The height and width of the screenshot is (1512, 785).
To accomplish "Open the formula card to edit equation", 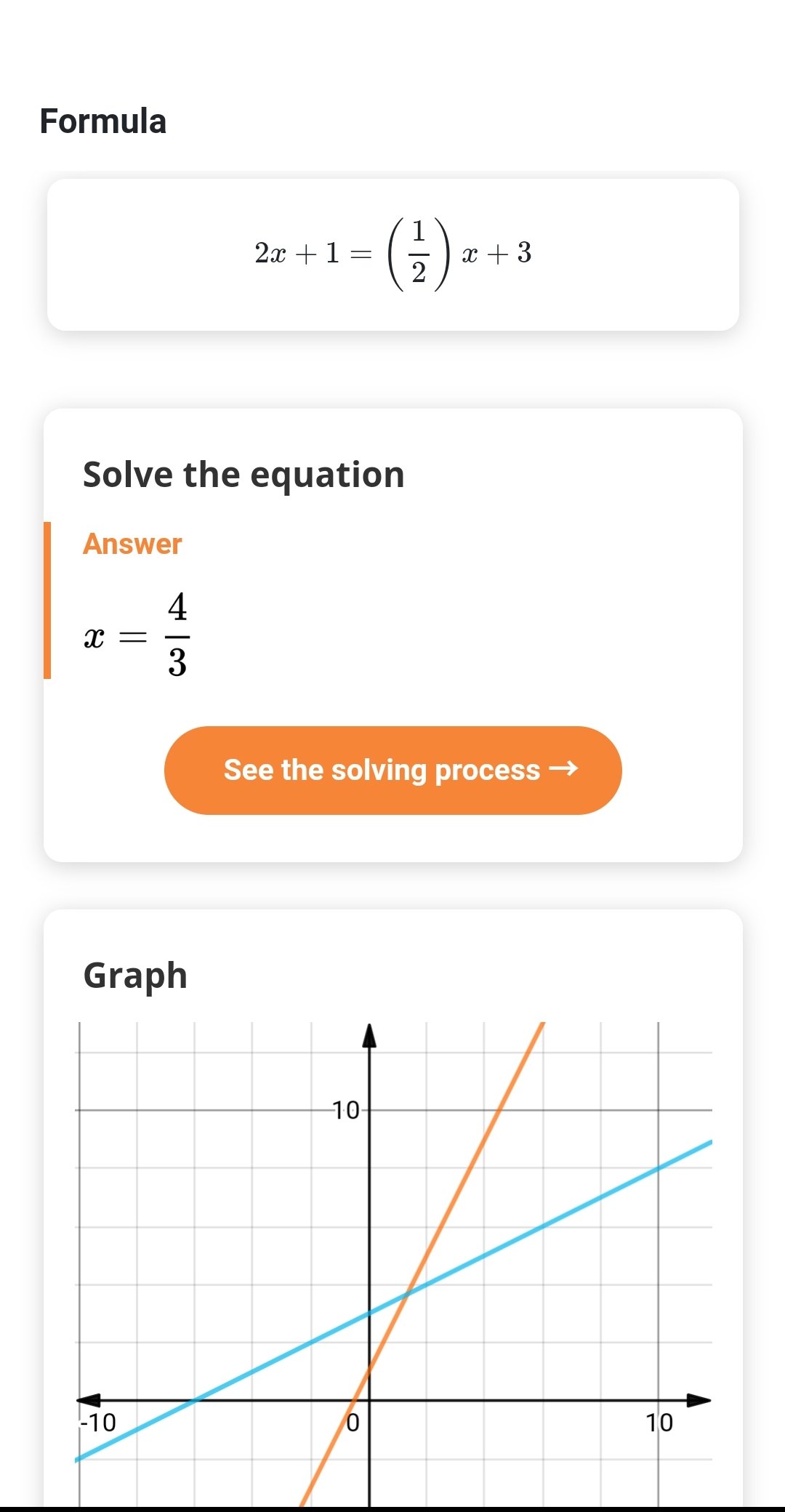I will coord(393,254).
